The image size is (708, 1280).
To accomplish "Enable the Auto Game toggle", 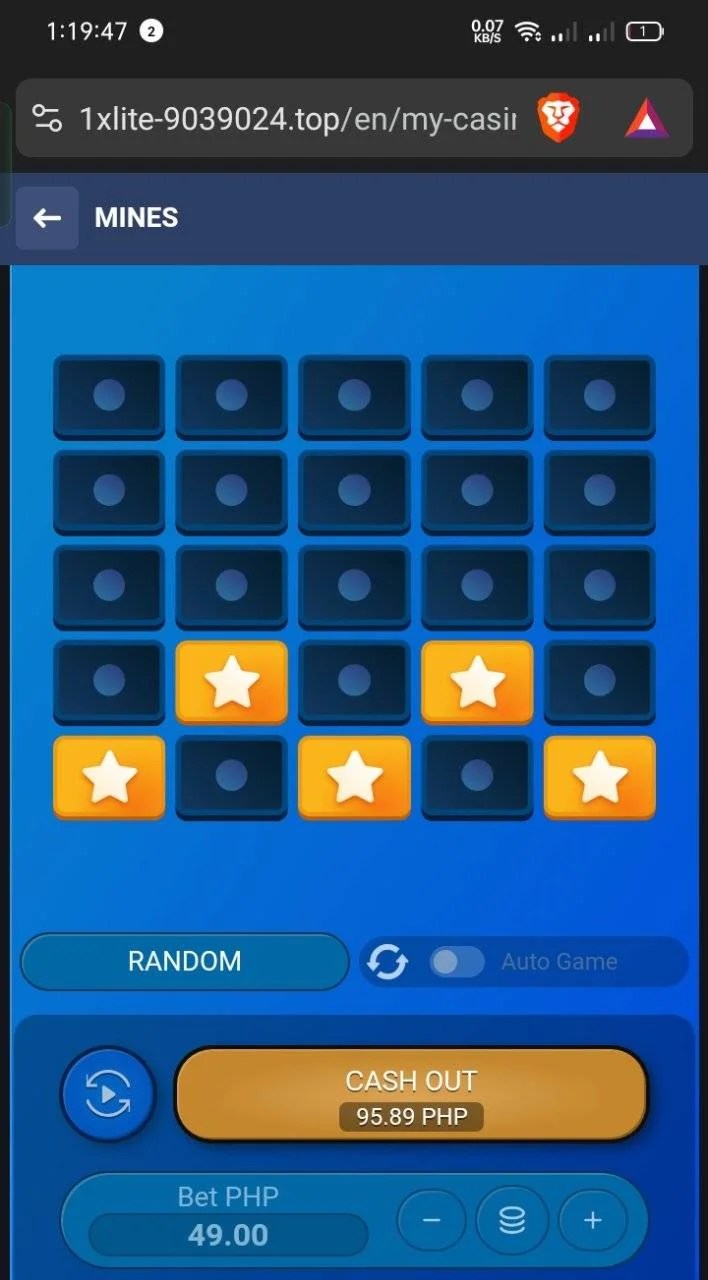I will pos(457,962).
